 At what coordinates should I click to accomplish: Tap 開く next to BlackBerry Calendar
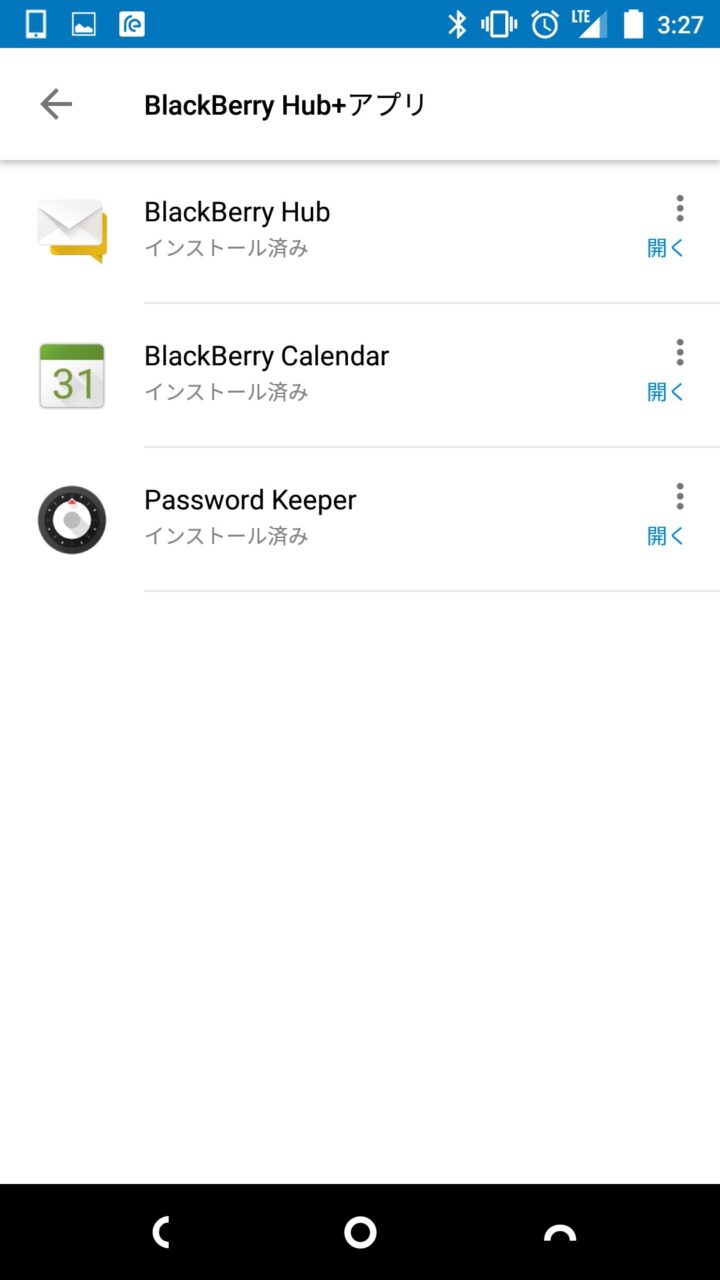pyautogui.click(x=666, y=392)
